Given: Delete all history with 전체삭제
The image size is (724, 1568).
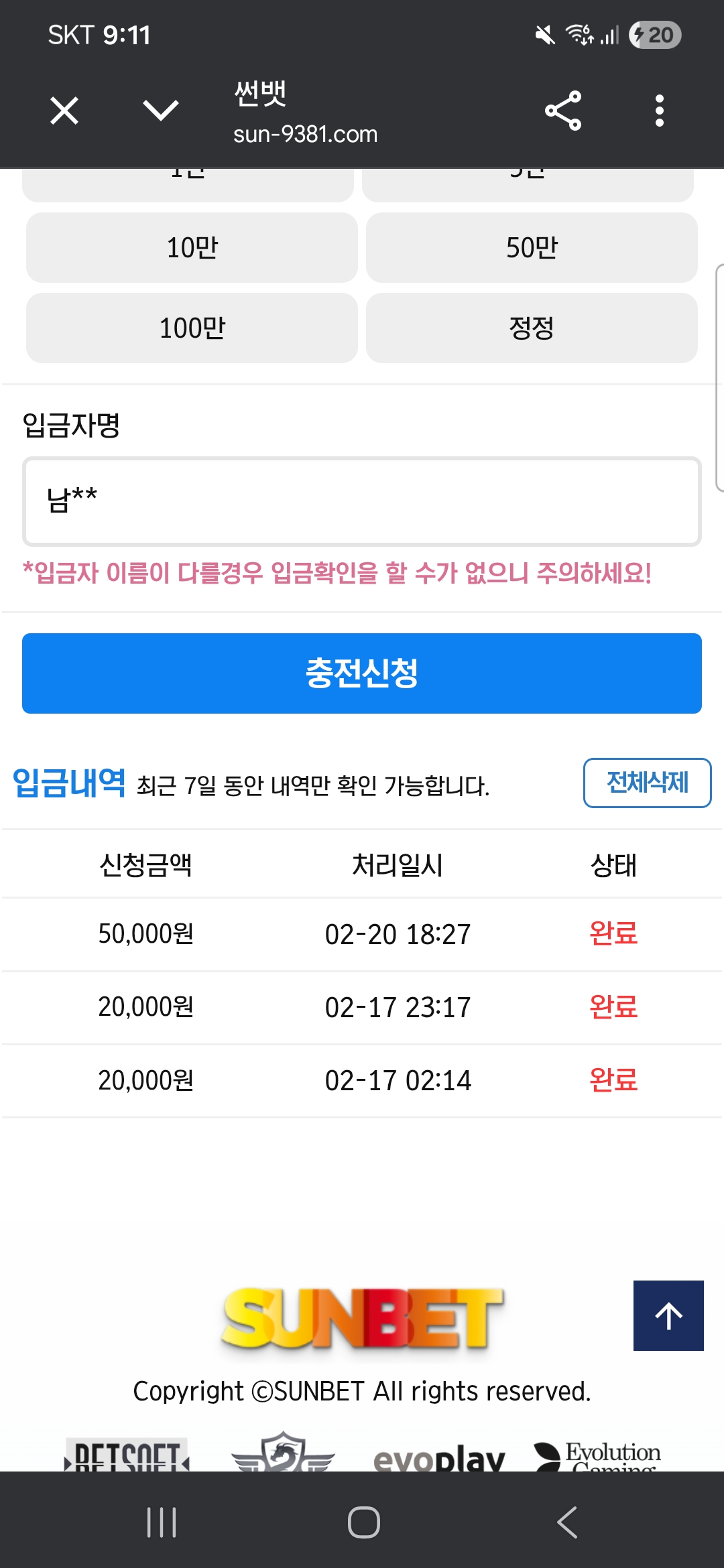Looking at the screenshot, I should 647,783.
